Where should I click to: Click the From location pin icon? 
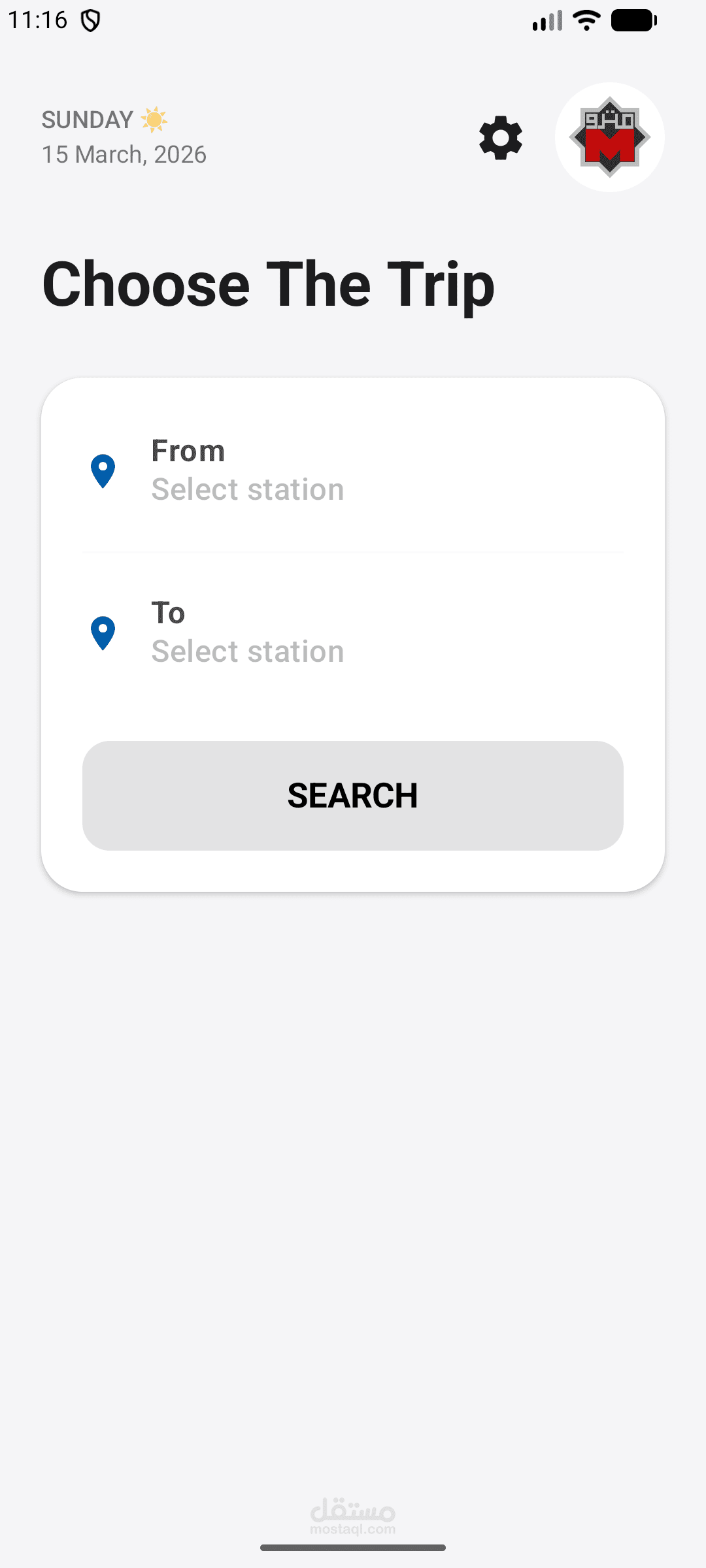[103, 470]
